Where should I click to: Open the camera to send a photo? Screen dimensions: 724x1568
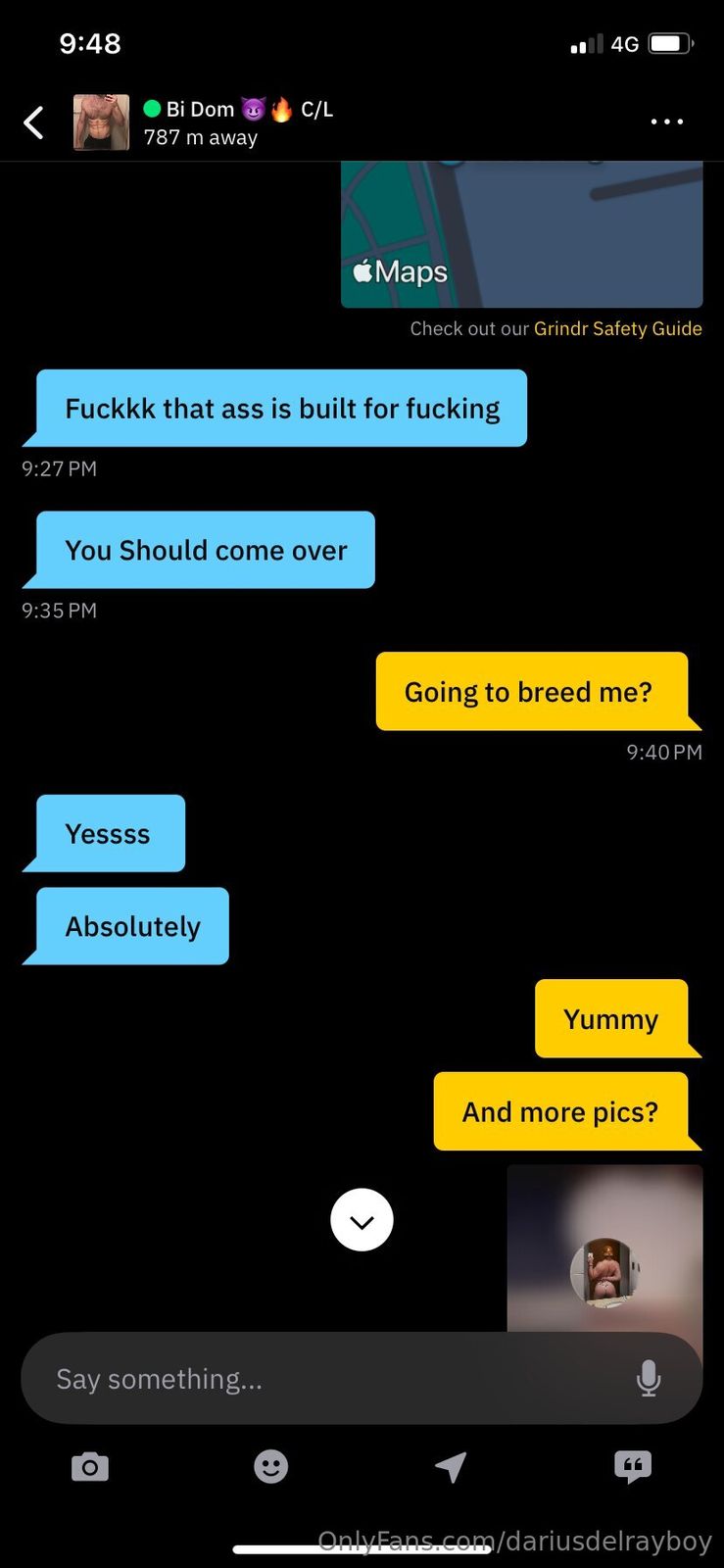[x=90, y=1467]
